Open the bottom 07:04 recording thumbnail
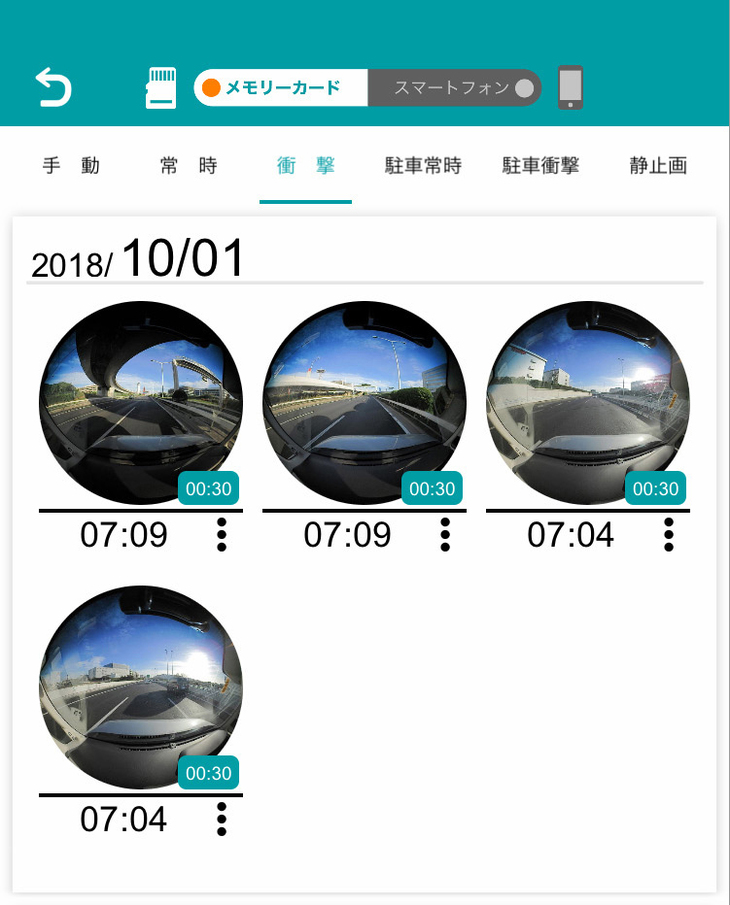730x905 pixels. 140,685
